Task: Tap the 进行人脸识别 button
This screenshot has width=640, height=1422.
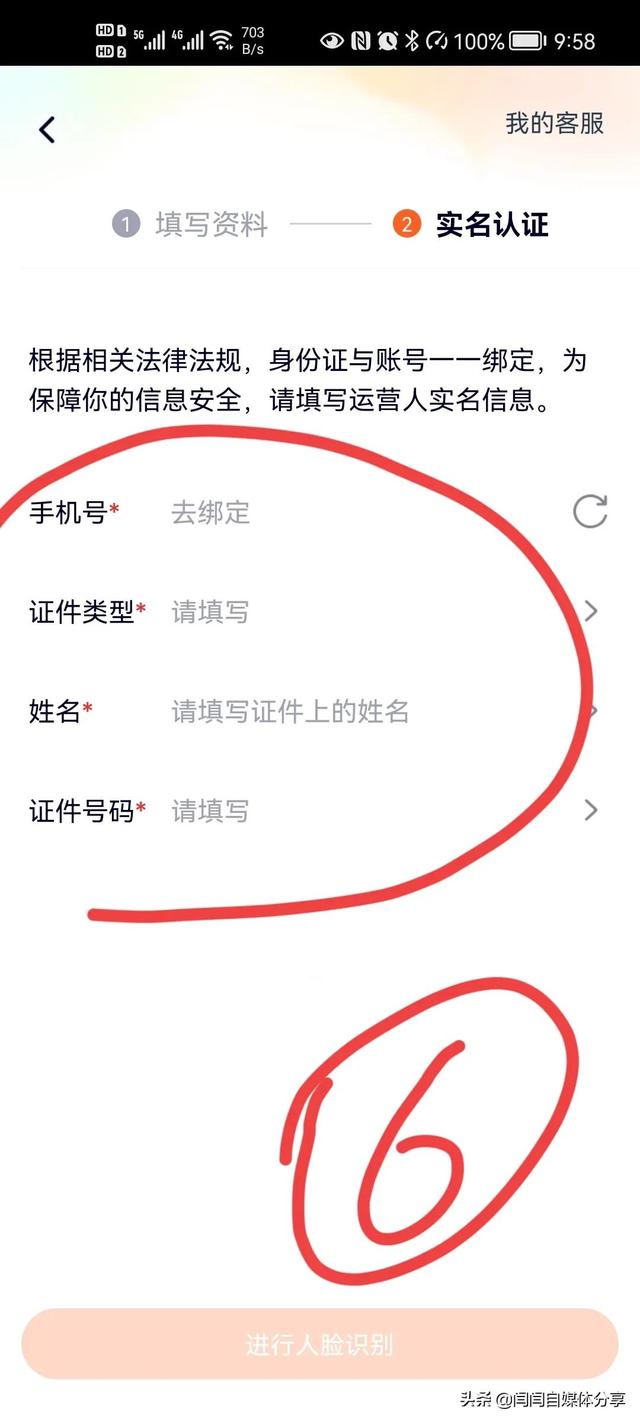Action: pyautogui.click(x=320, y=1344)
